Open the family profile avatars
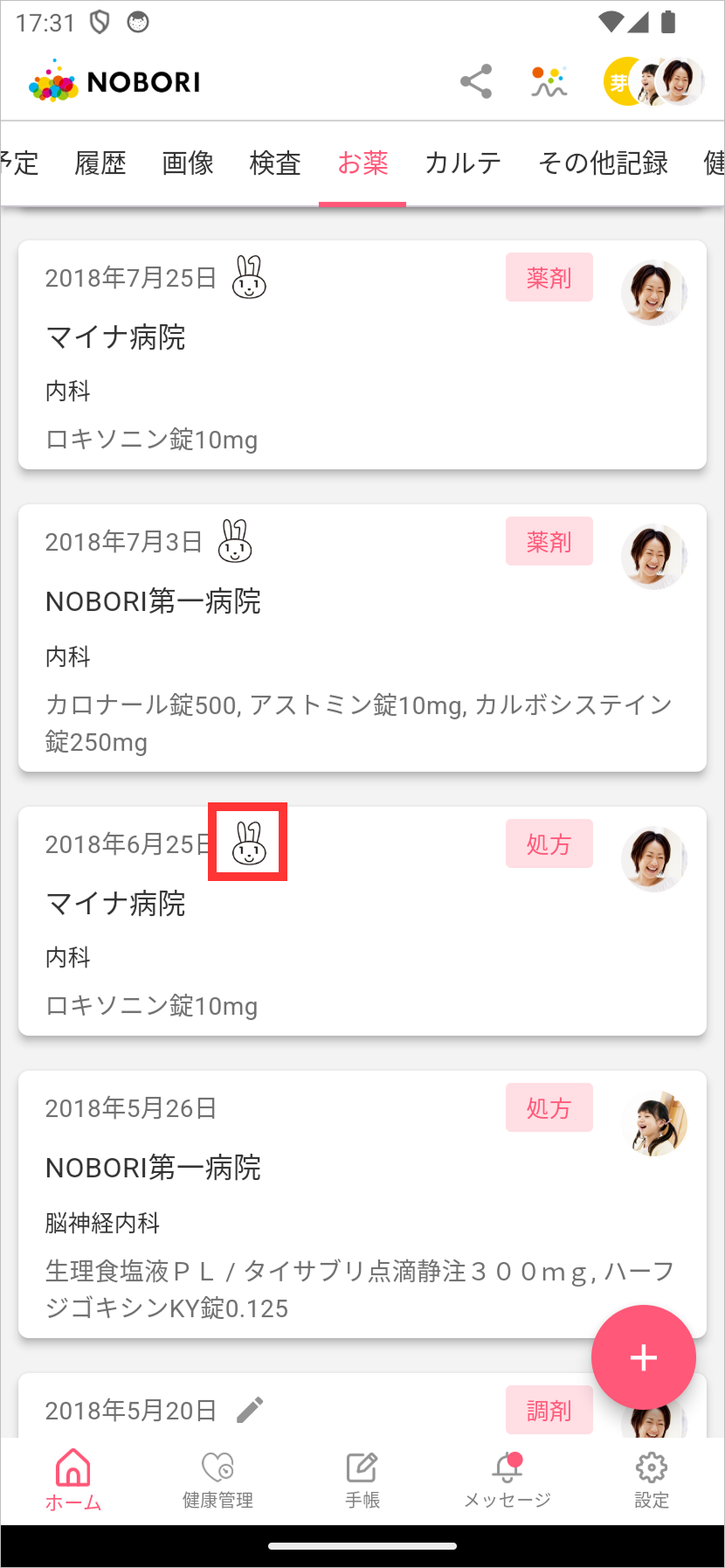 (x=654, y=82)
